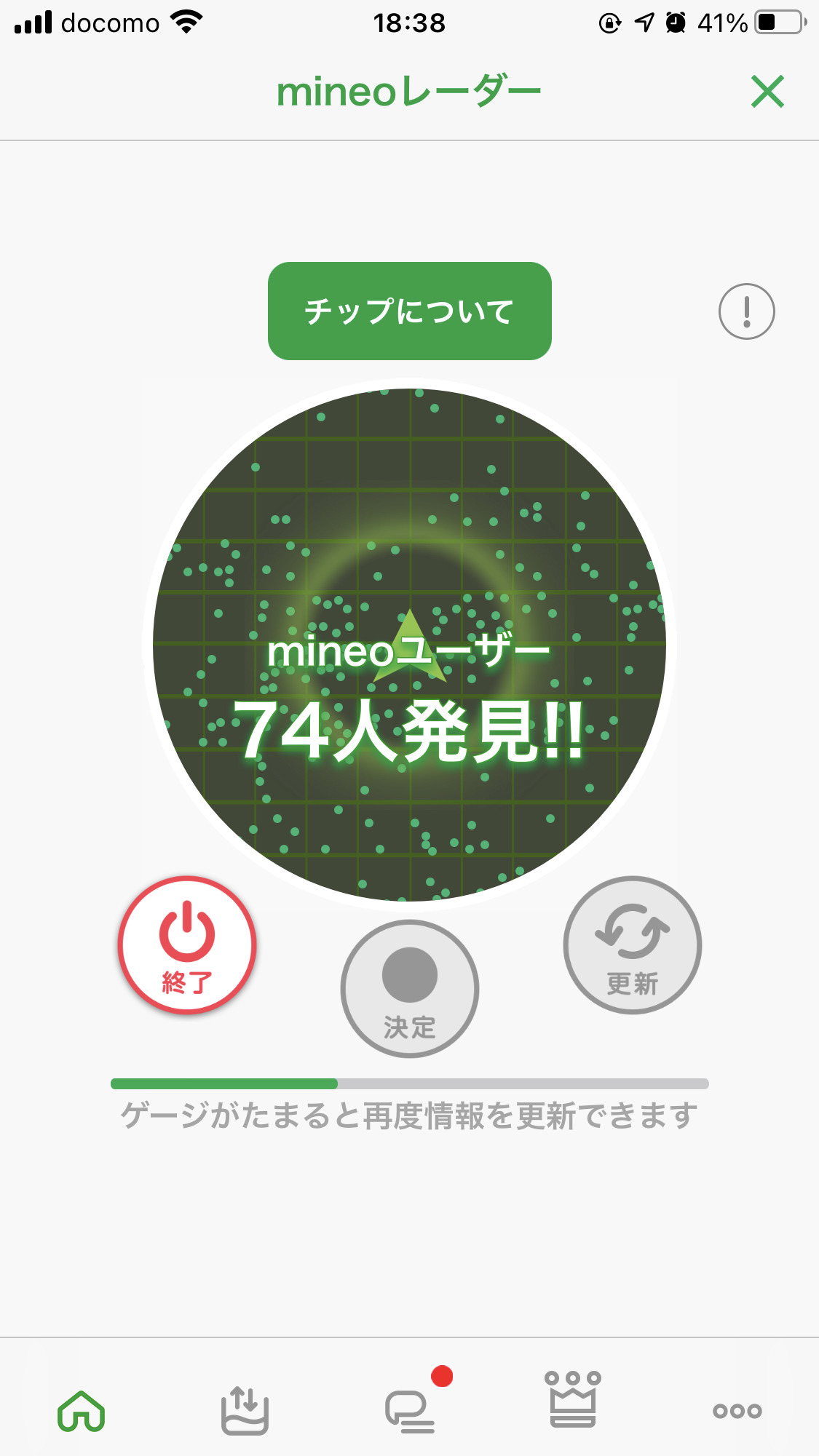Show the exclamation info icon

[746, 311]
